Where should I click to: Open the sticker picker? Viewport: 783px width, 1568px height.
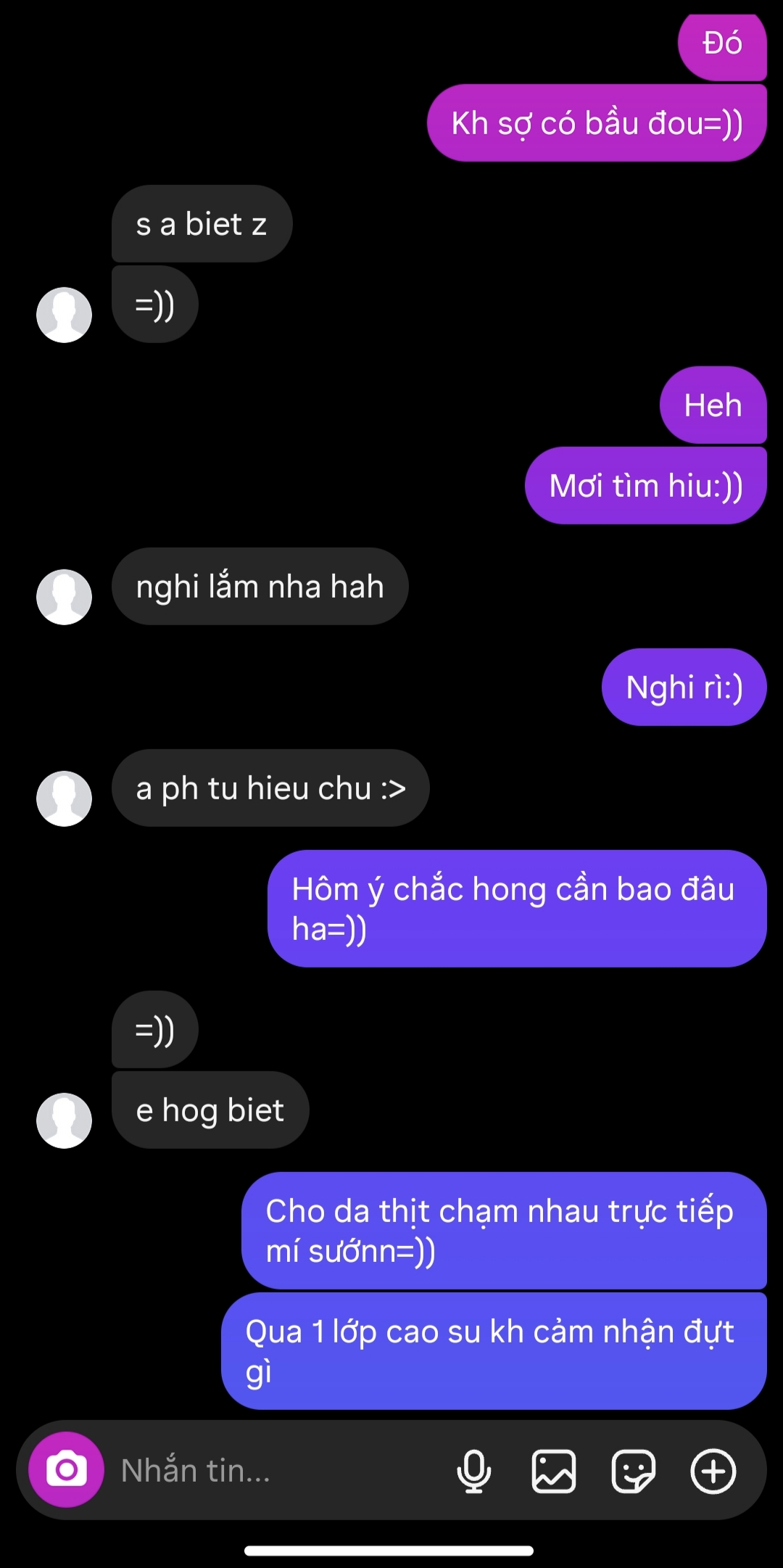point(634,1471)
